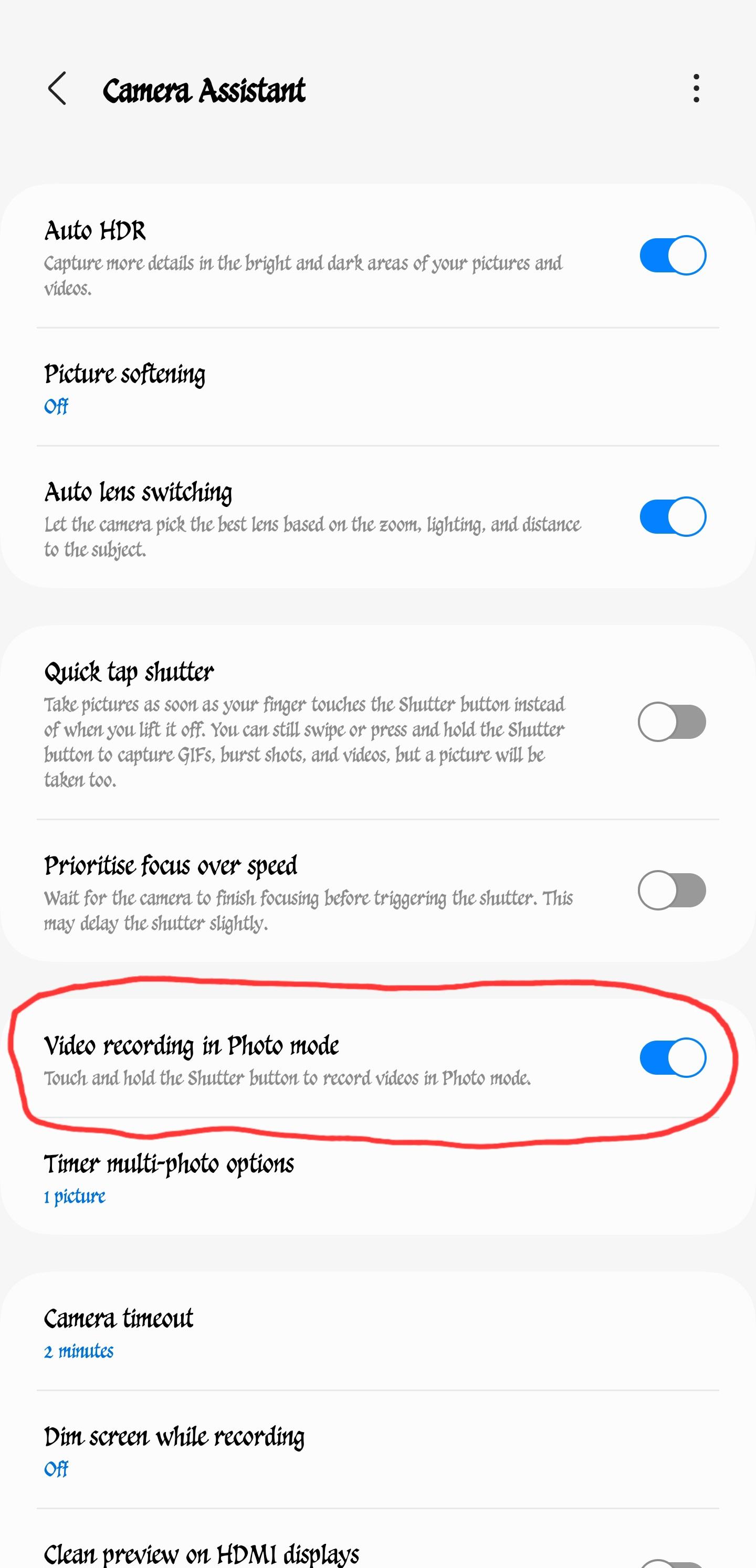Open the three-dot overflow menu
The image size is (756, 1568).
696,89
